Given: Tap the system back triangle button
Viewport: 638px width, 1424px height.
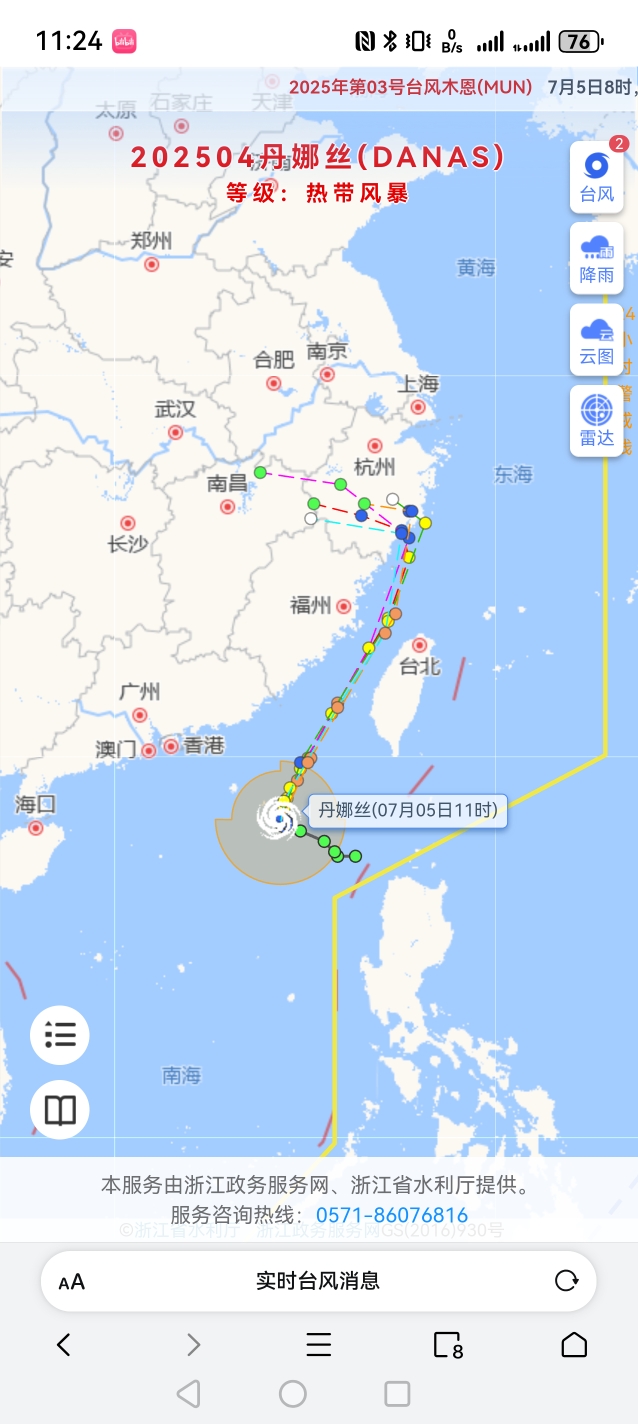Looking at the screenshot, I should (x=188, y=1394).
